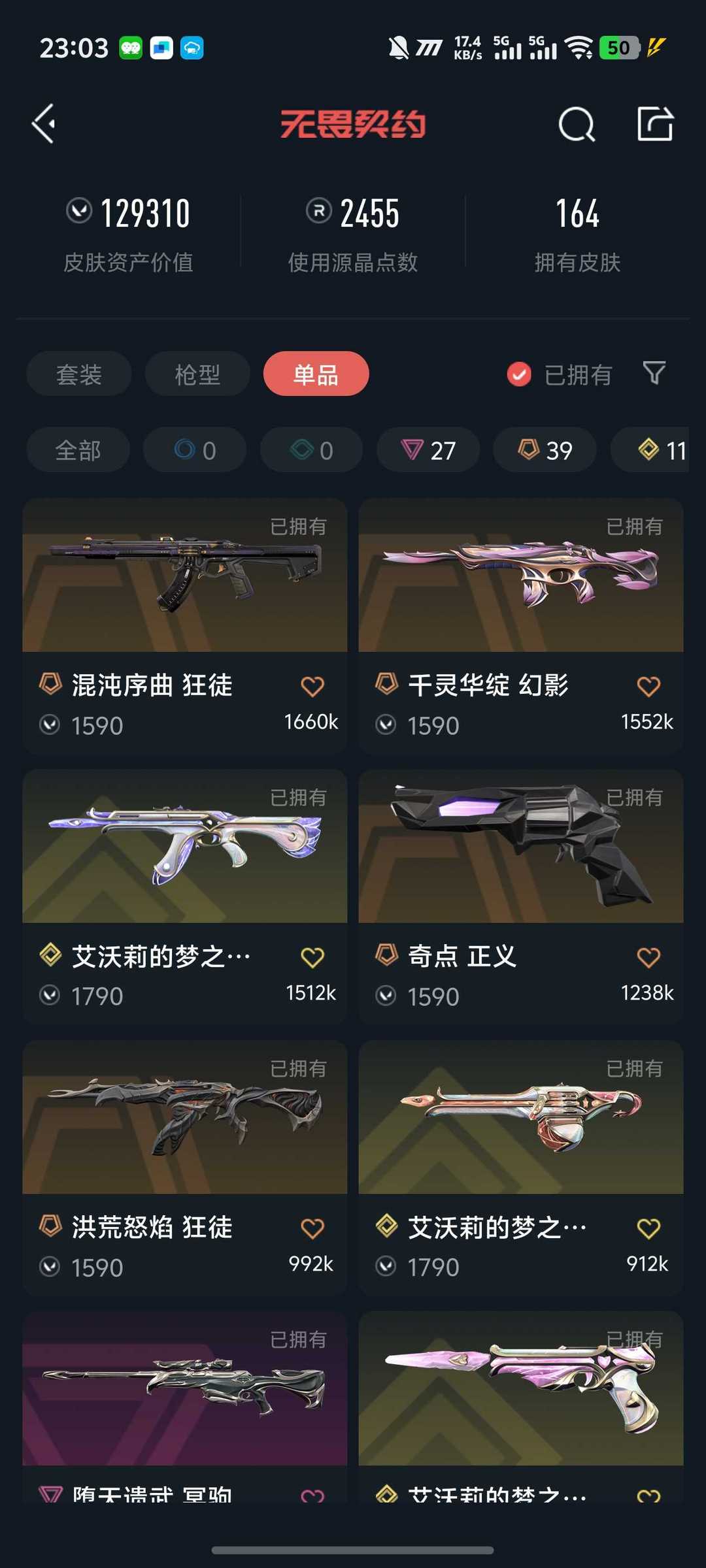706x1568 pixels.
Task: Filter by the rarity chip showing 27
Action: click(x=428, y=449)
